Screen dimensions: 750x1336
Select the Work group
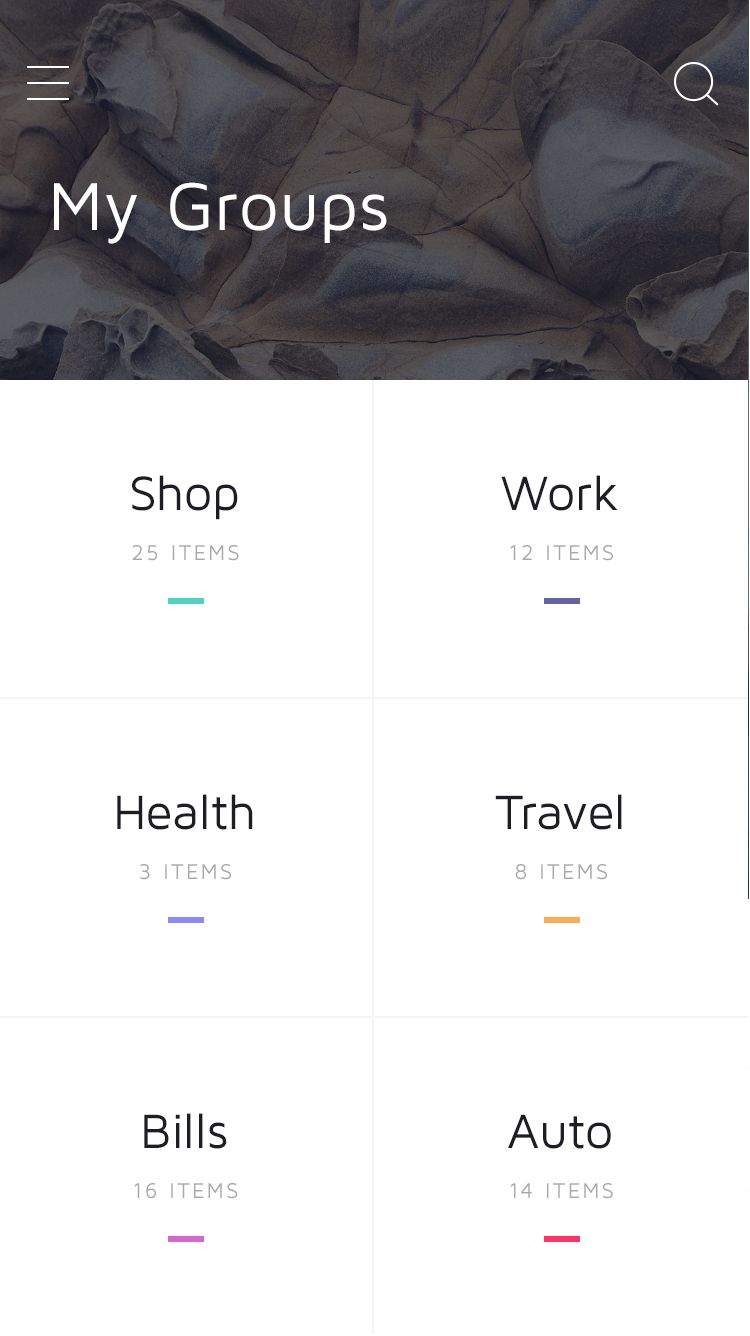coord(561,538)
